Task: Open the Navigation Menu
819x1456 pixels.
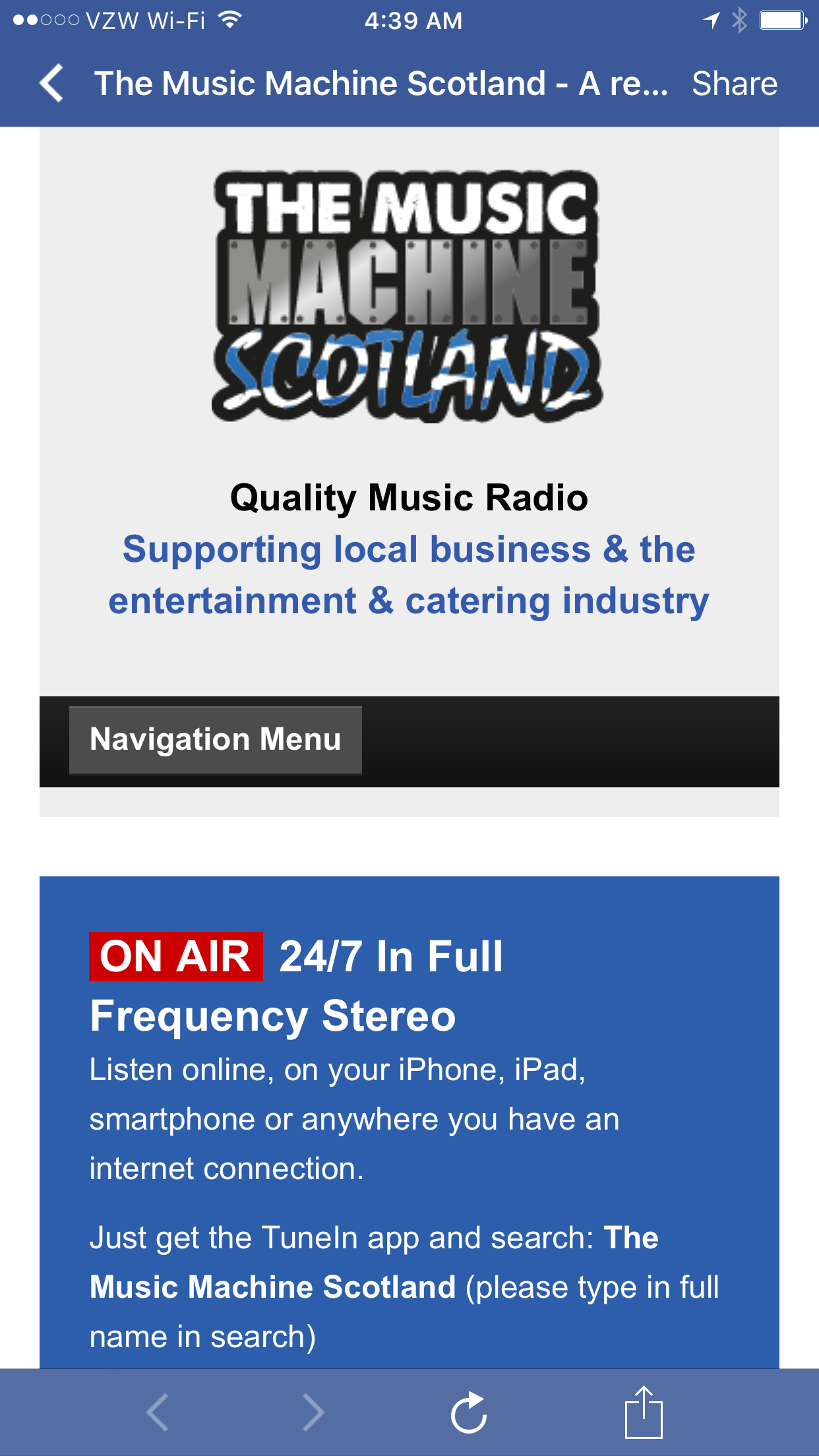Action: click(x=216, y=740)
